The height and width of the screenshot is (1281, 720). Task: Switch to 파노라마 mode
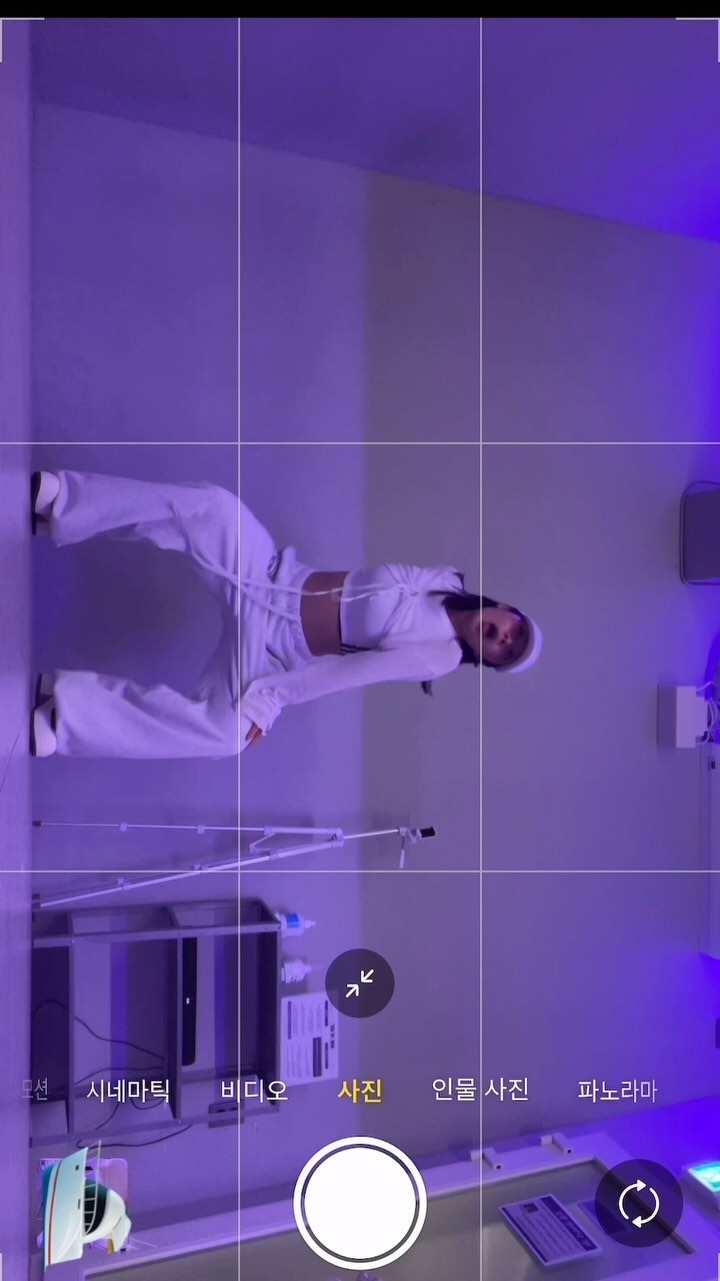coord(618,1090)
